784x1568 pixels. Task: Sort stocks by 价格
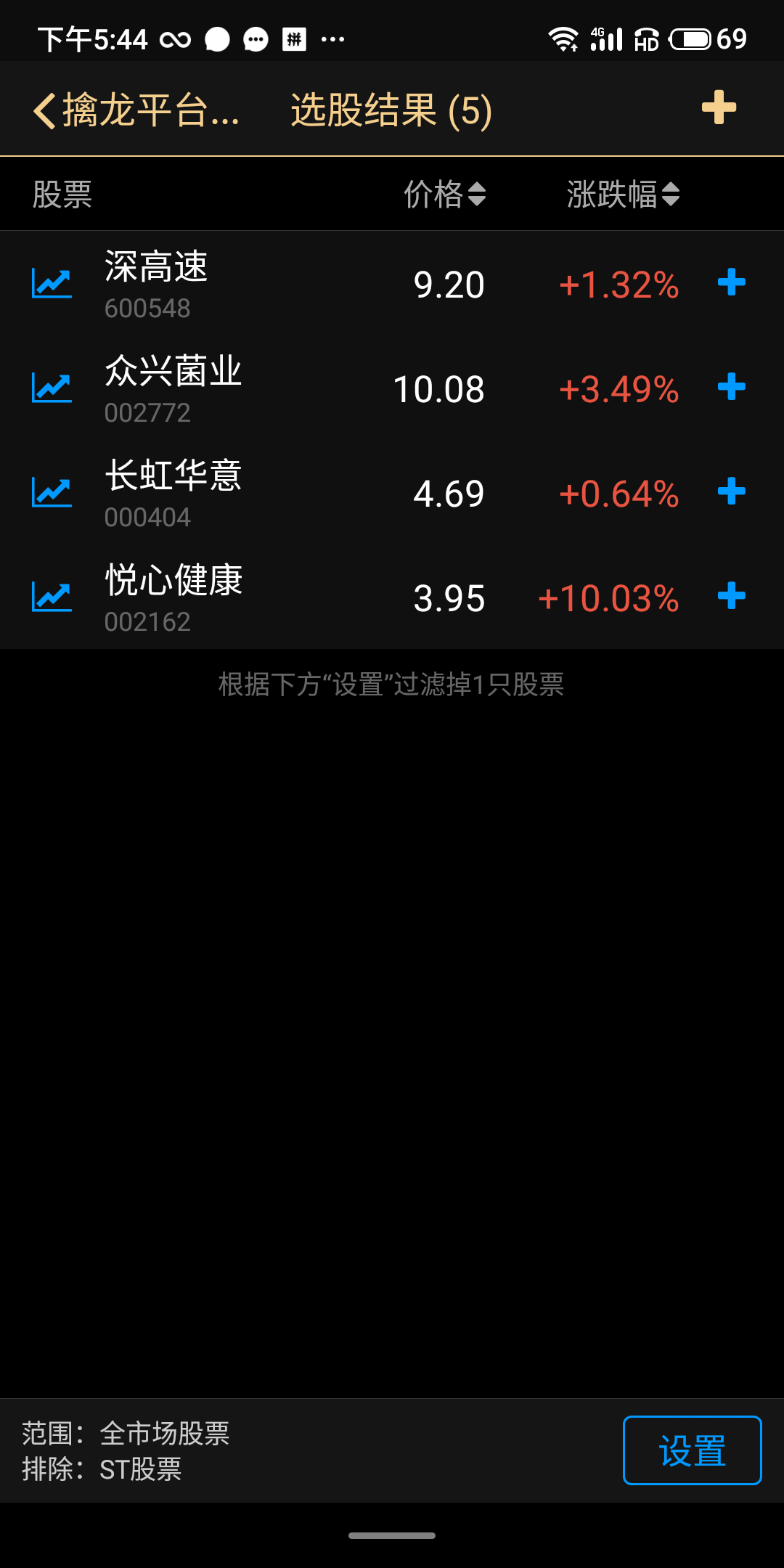coord(444,195)
